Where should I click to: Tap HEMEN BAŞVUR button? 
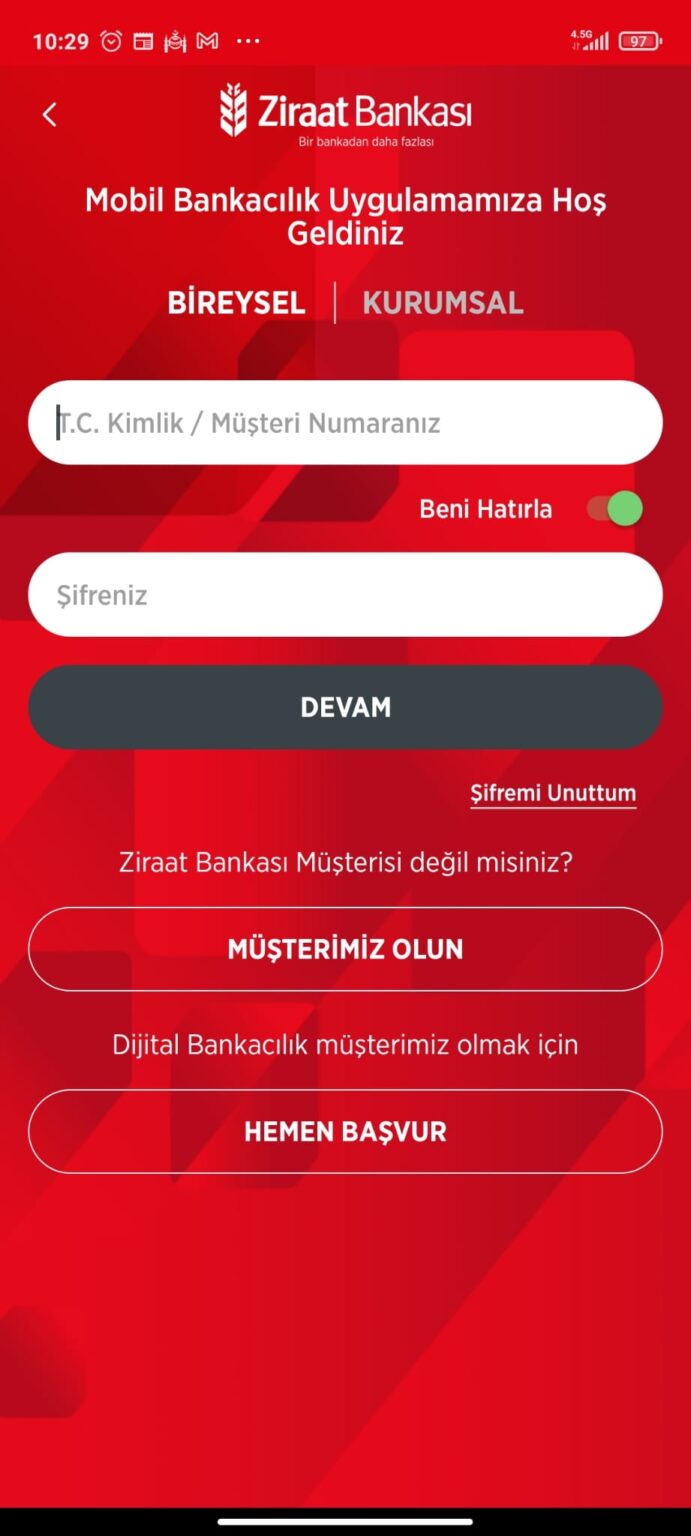click(x=345, y=1131)
